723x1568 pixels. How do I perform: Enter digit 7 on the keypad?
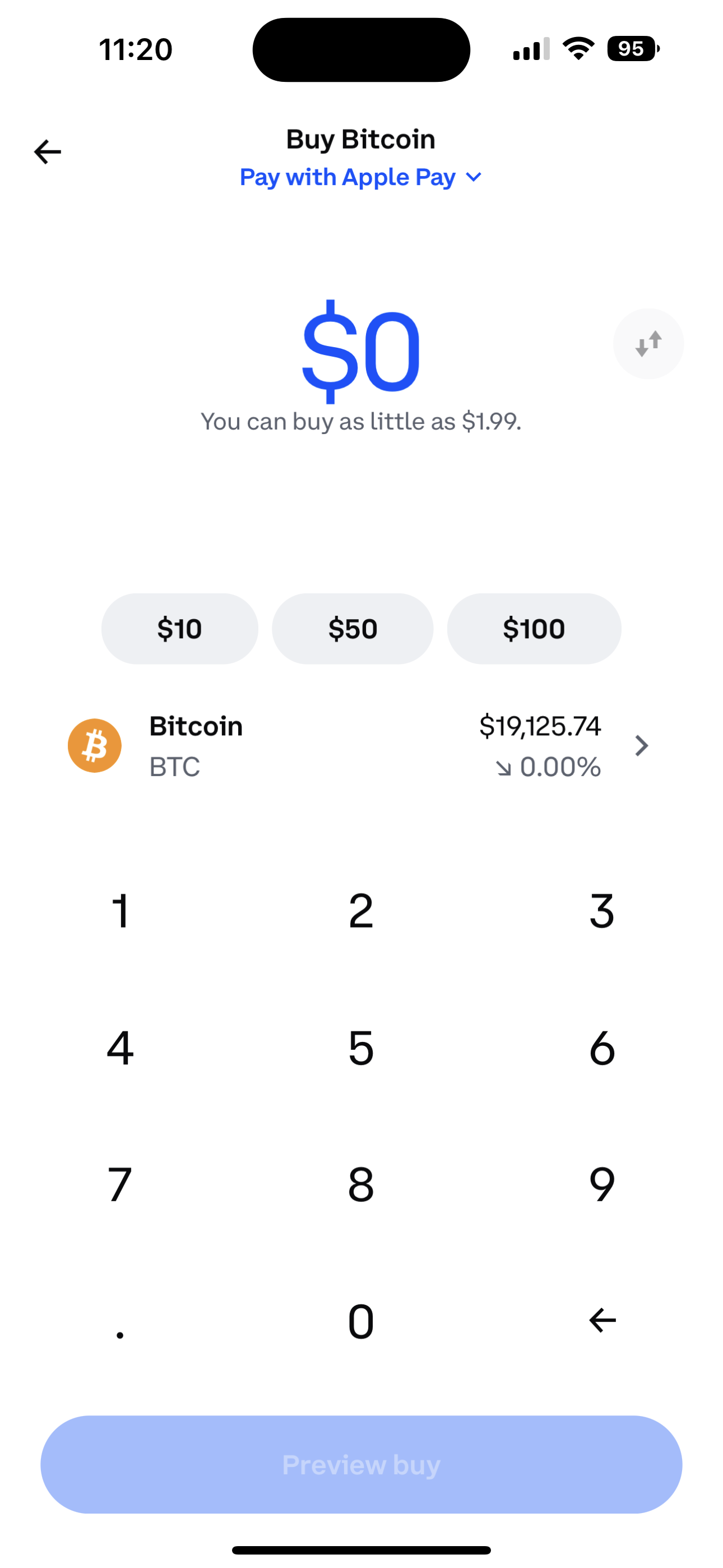121,1184
